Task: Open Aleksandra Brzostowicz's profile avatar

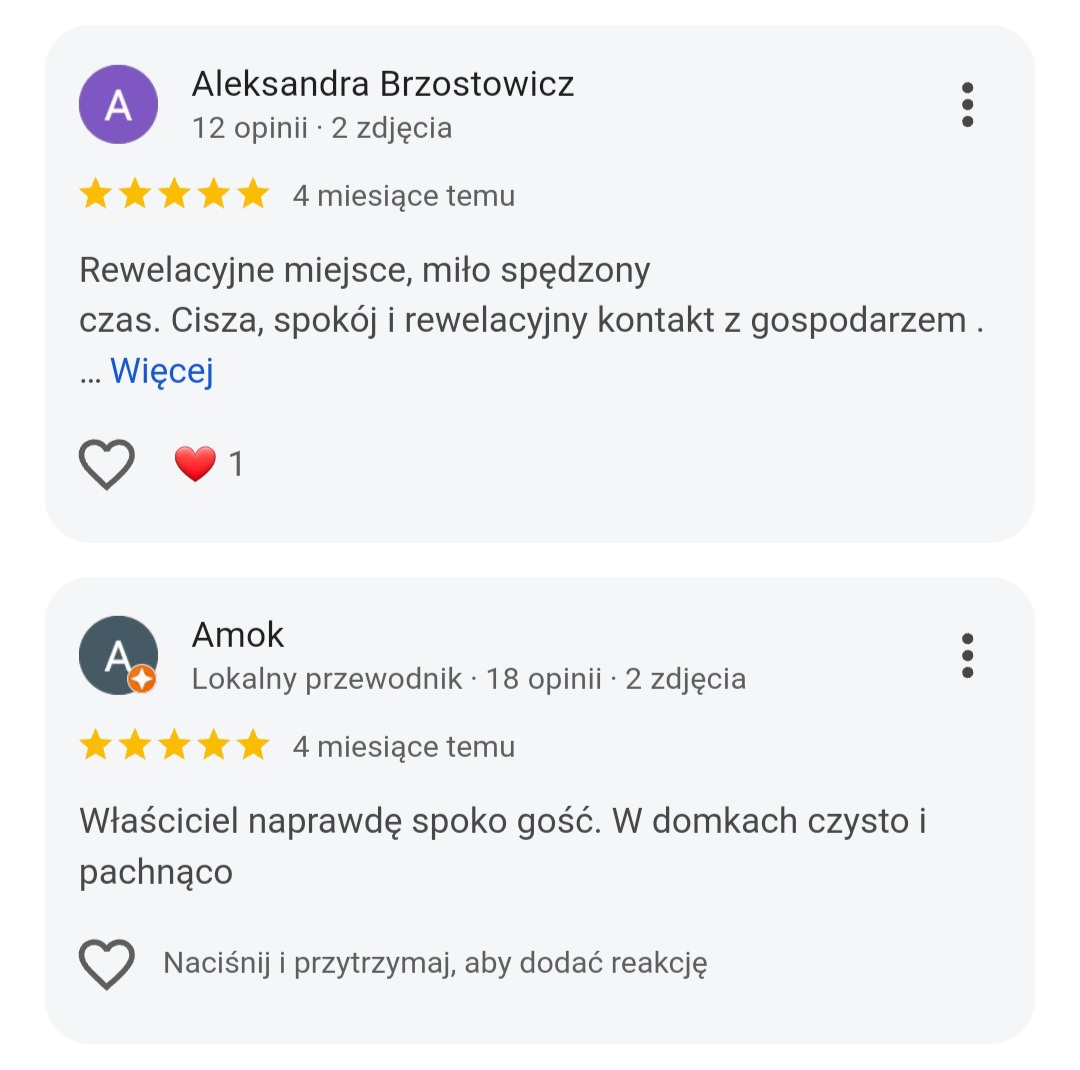Action: point(119,105)
